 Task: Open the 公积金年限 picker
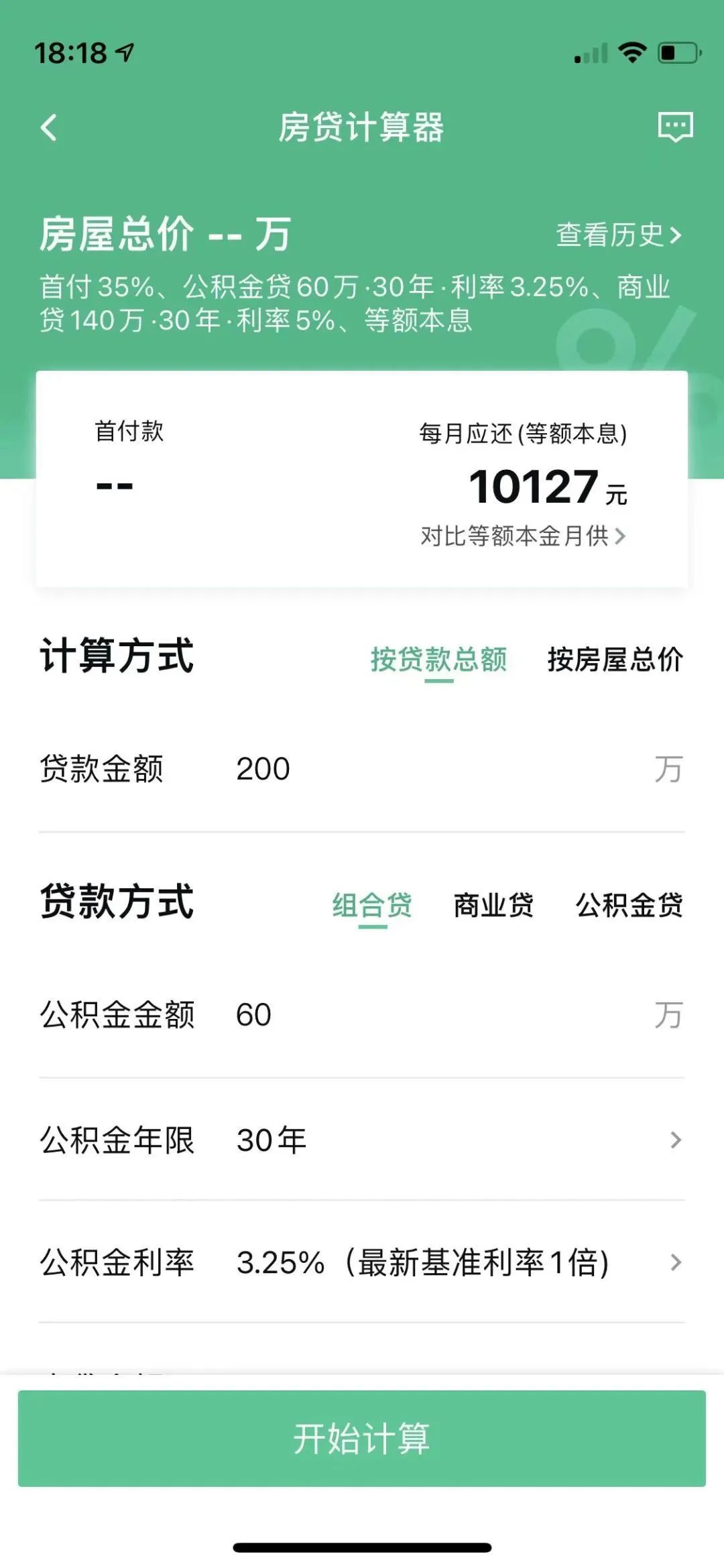pos(362,1140)
